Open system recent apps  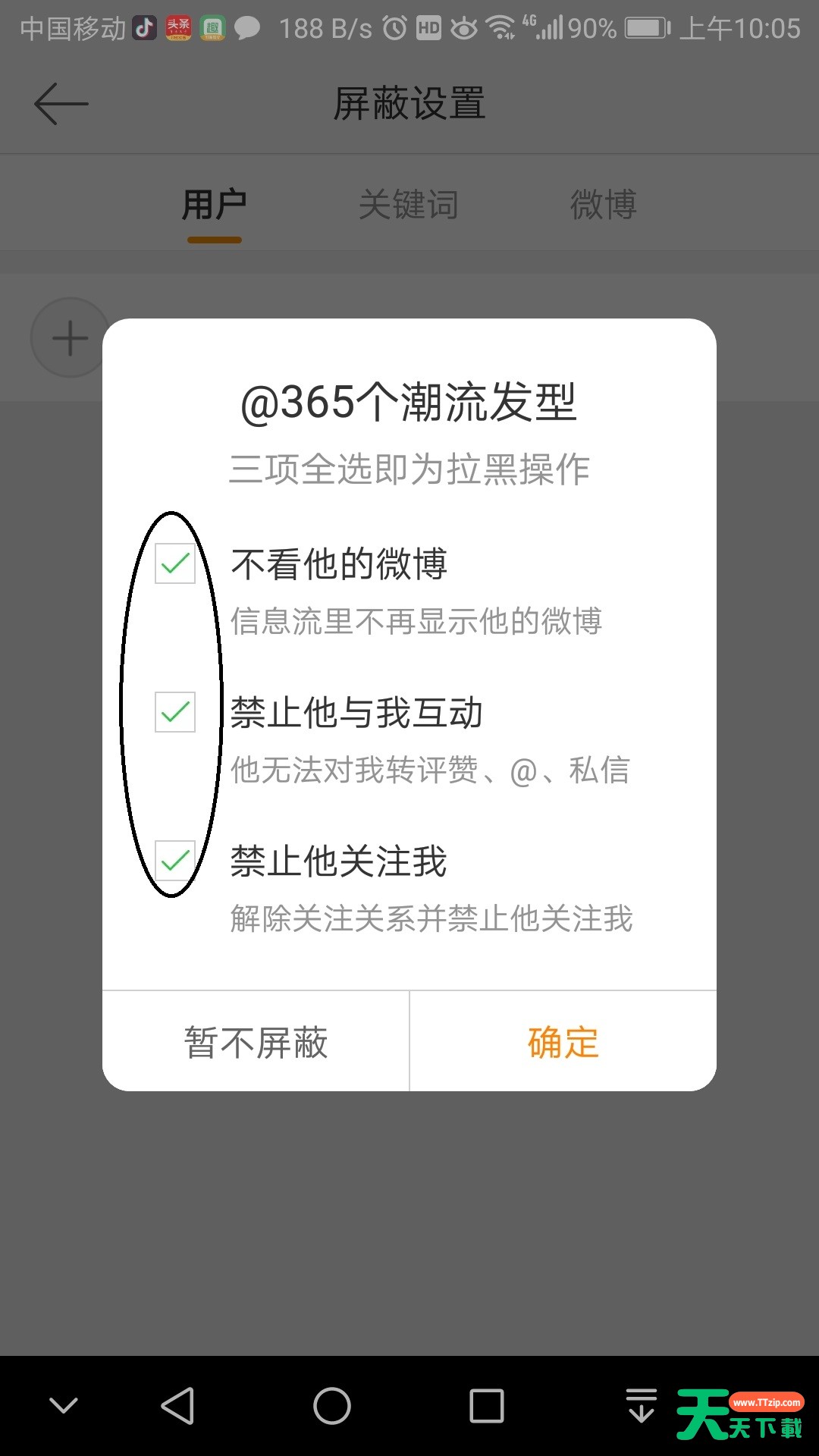[487, 1406]
